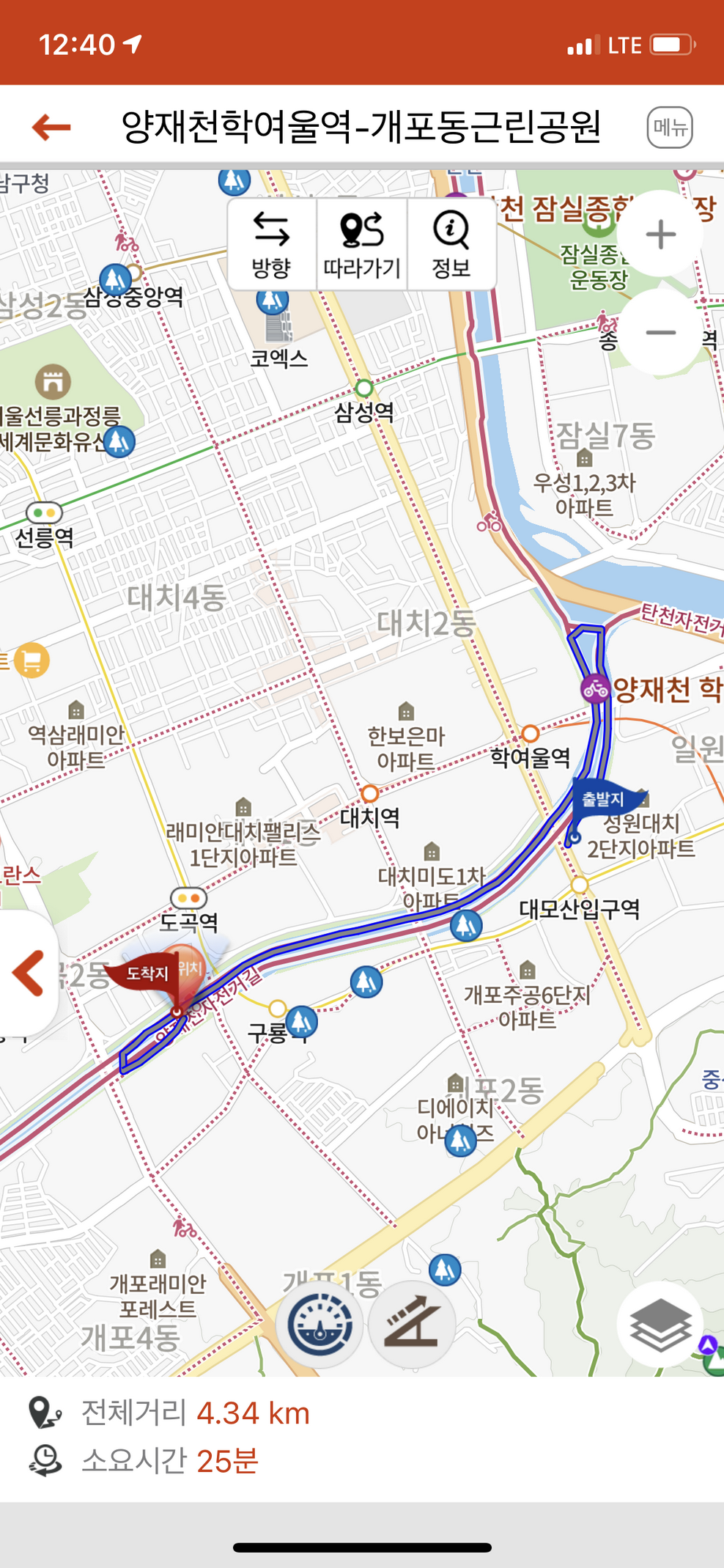Go back using the orange arrow
The width and height of the screenshot is (724, 1568).
click(x=51, y=127)
